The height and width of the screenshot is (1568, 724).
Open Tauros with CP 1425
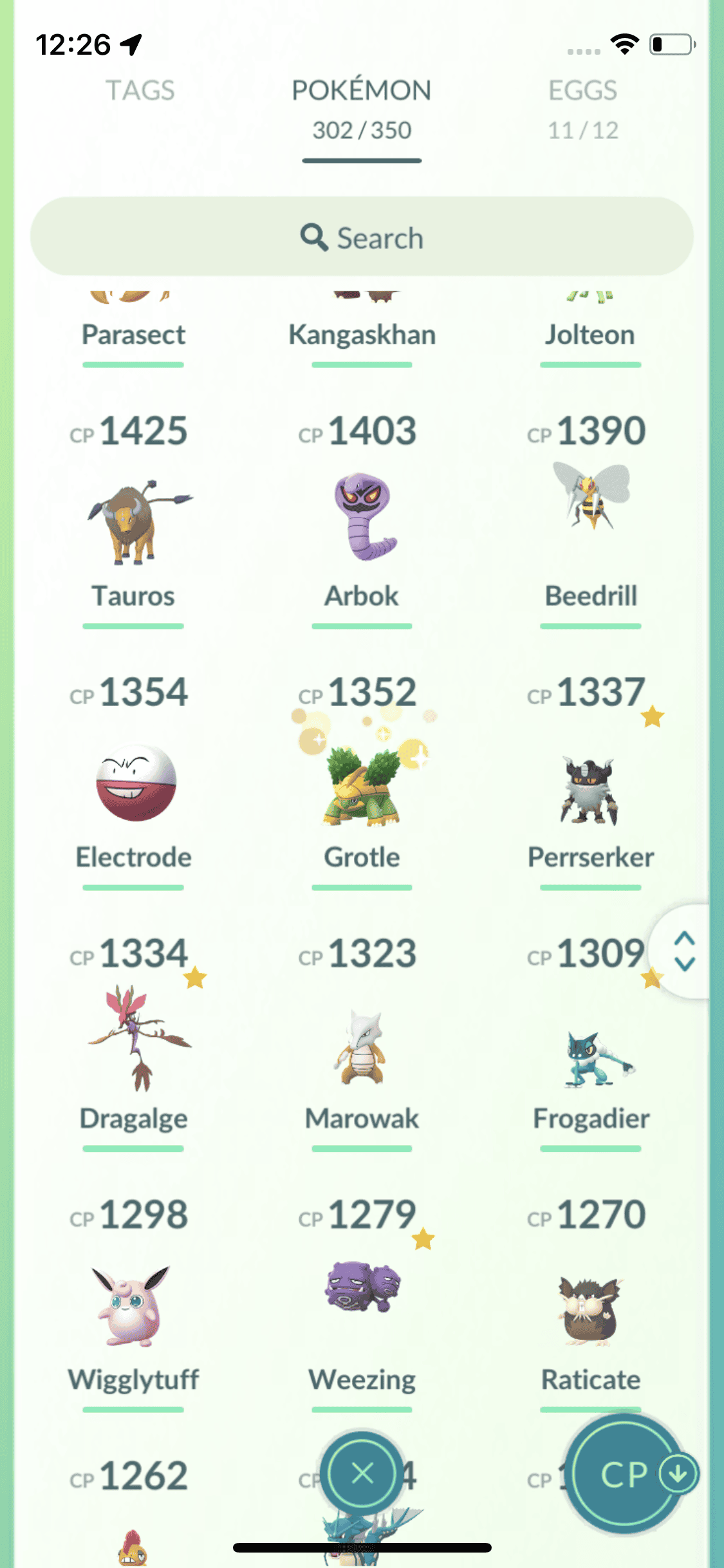134,521
